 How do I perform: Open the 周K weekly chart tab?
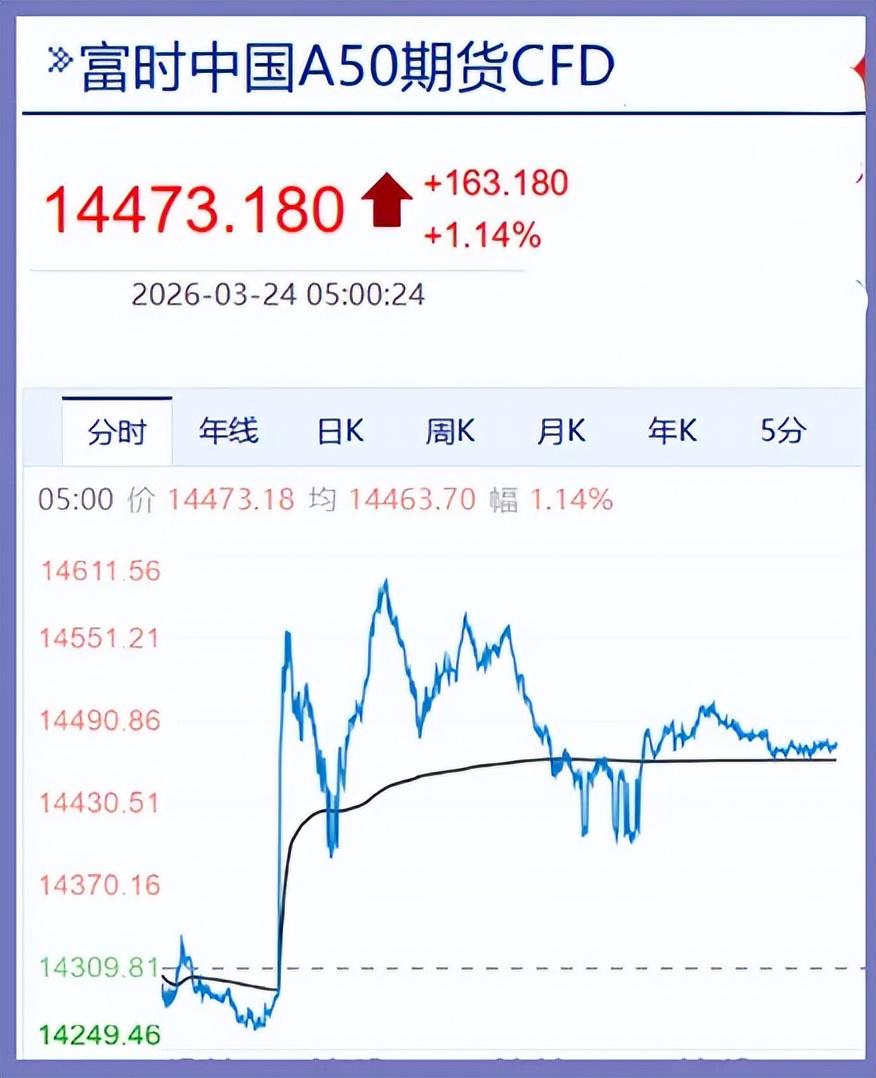click(450, 432)
